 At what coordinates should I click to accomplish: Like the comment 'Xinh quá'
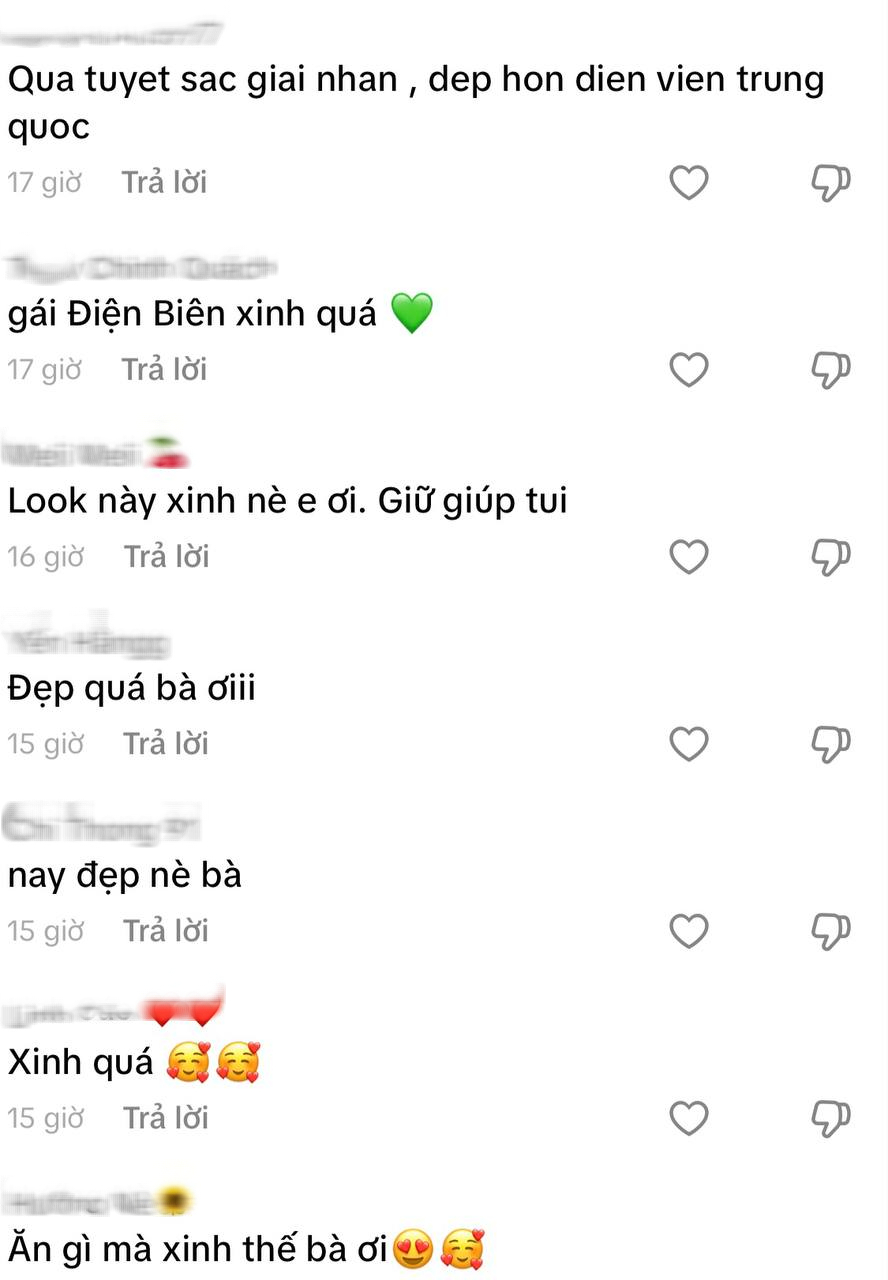click(687, 1118)
